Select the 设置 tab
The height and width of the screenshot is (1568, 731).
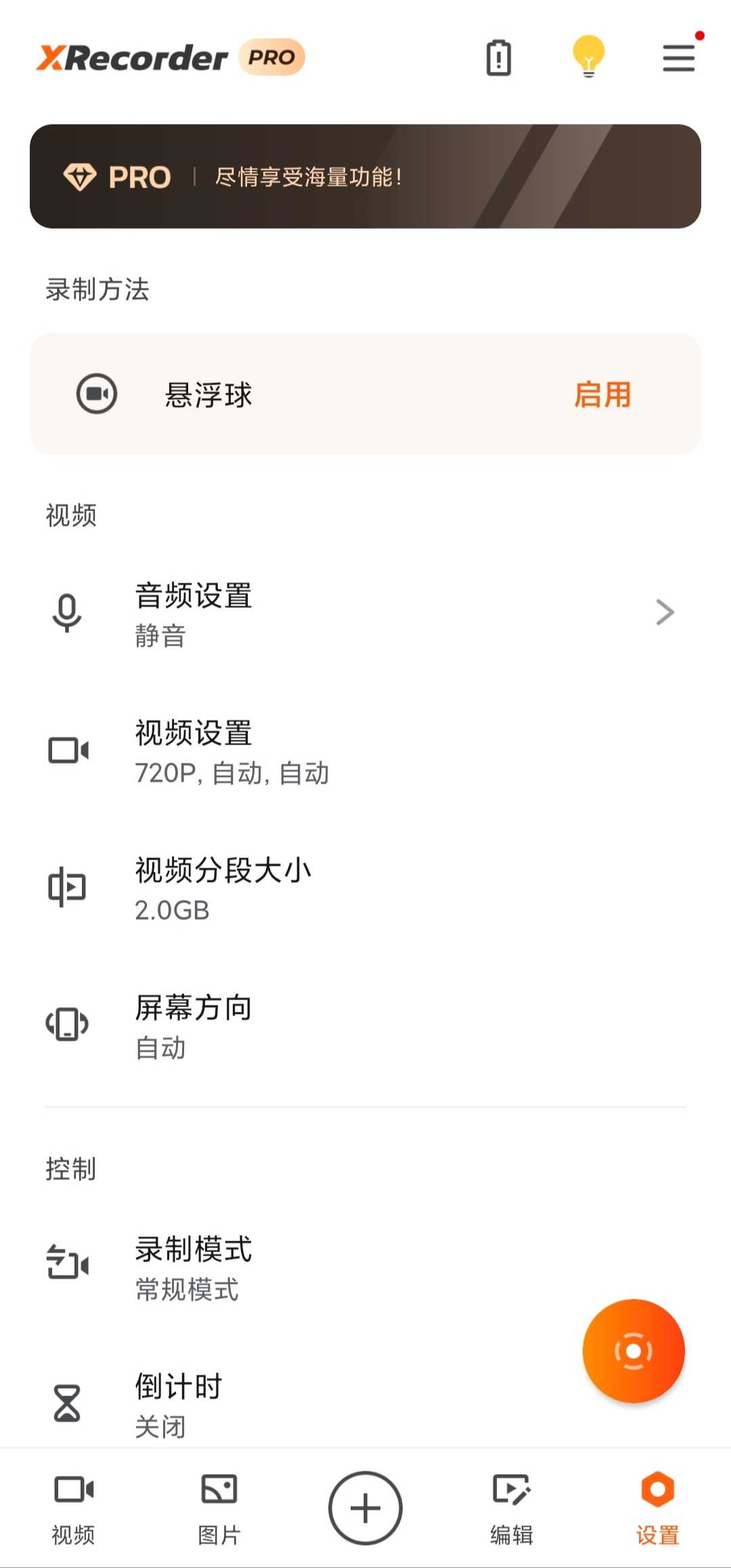pyautogui.click(x=657, y=1509)
